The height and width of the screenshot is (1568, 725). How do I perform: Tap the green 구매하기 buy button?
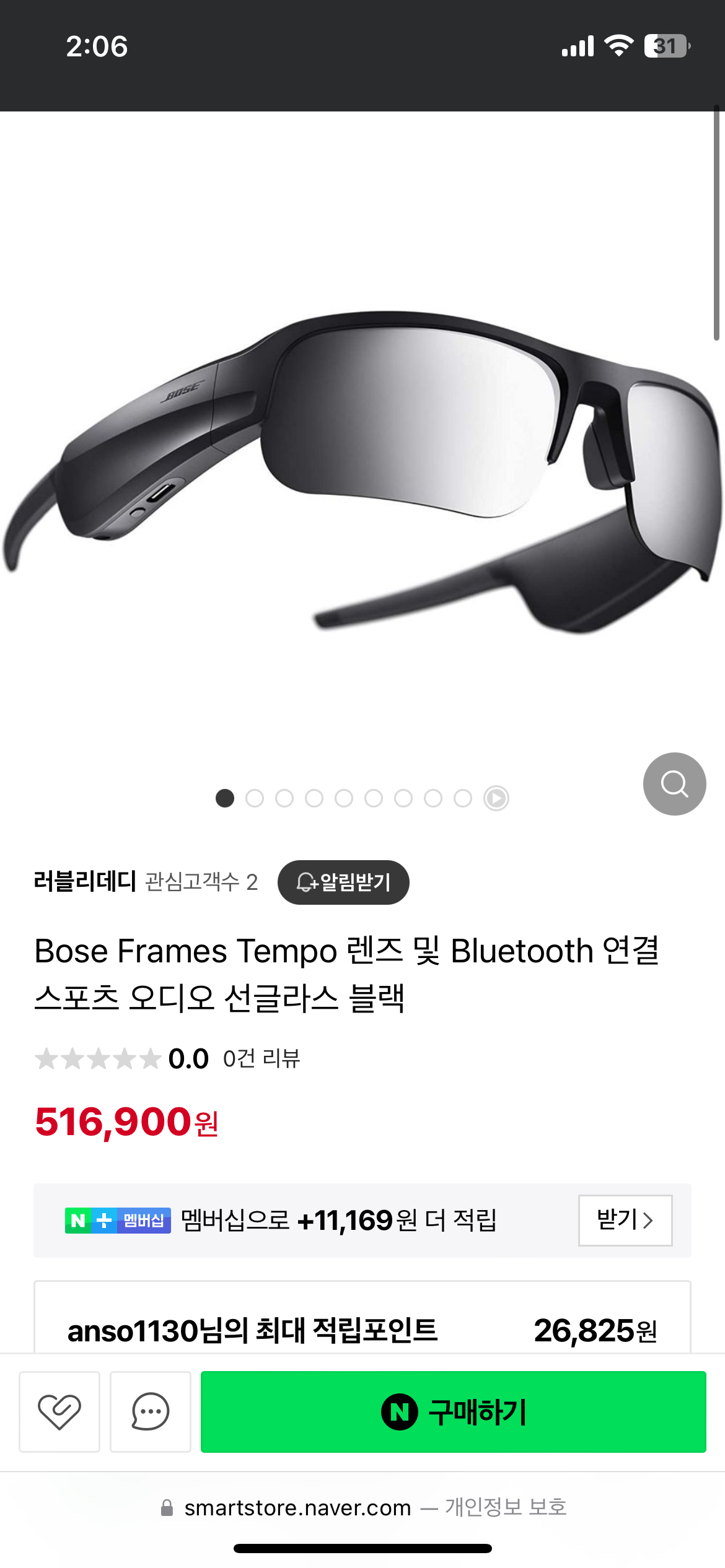[453, 1411]
